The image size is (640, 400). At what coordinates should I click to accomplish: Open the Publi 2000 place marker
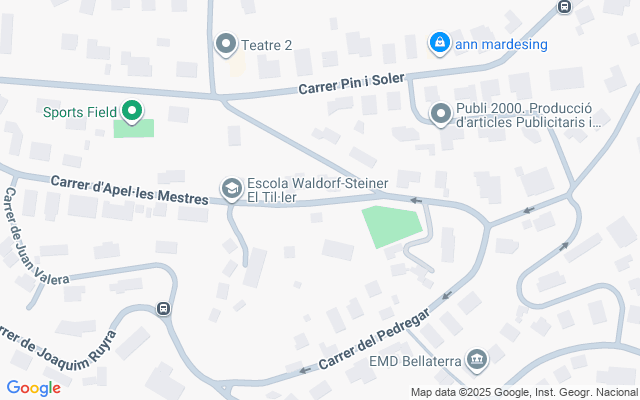coord(440,115)
